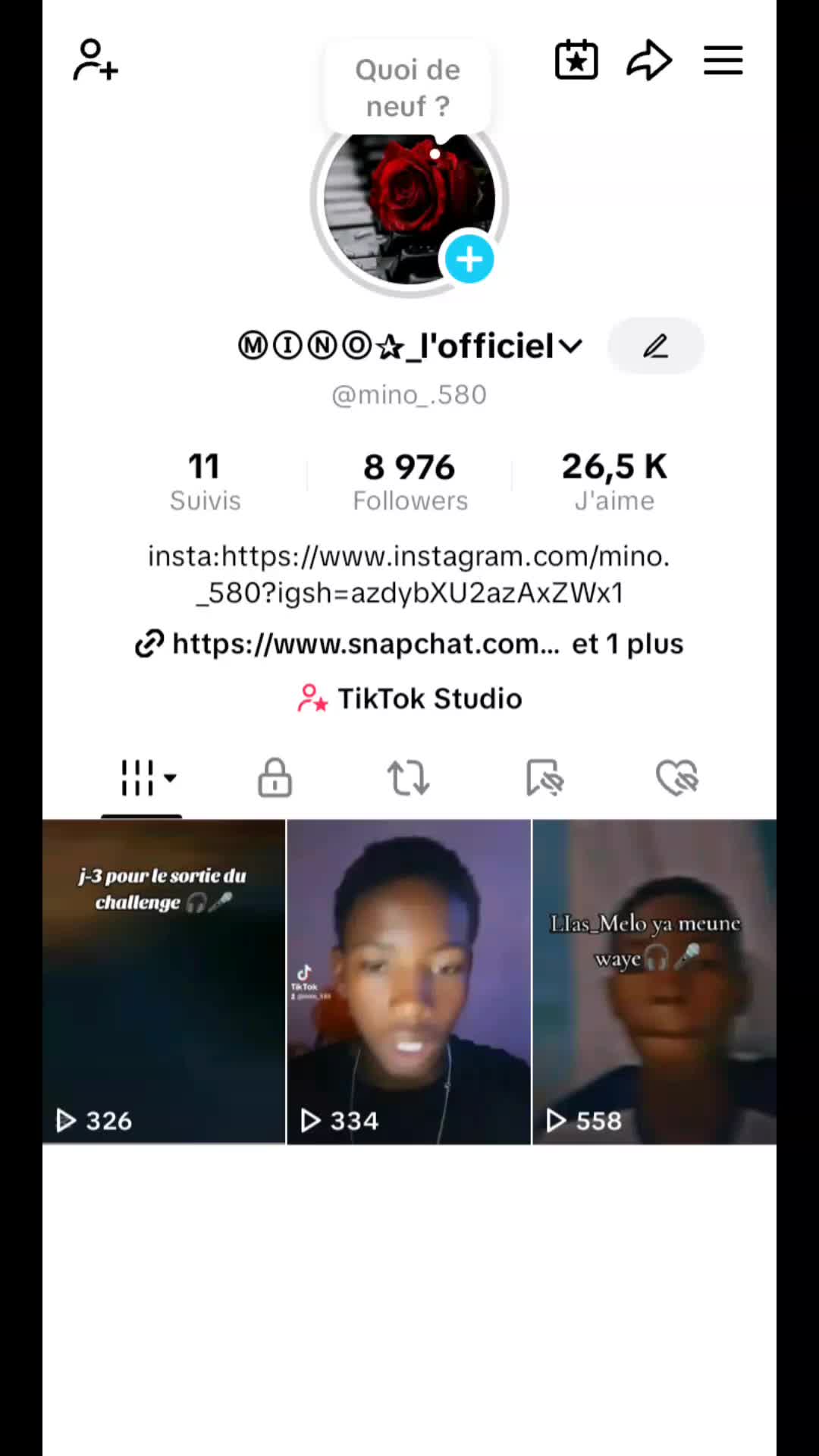
Task: Open the hamburger menu
Action: 723,61
